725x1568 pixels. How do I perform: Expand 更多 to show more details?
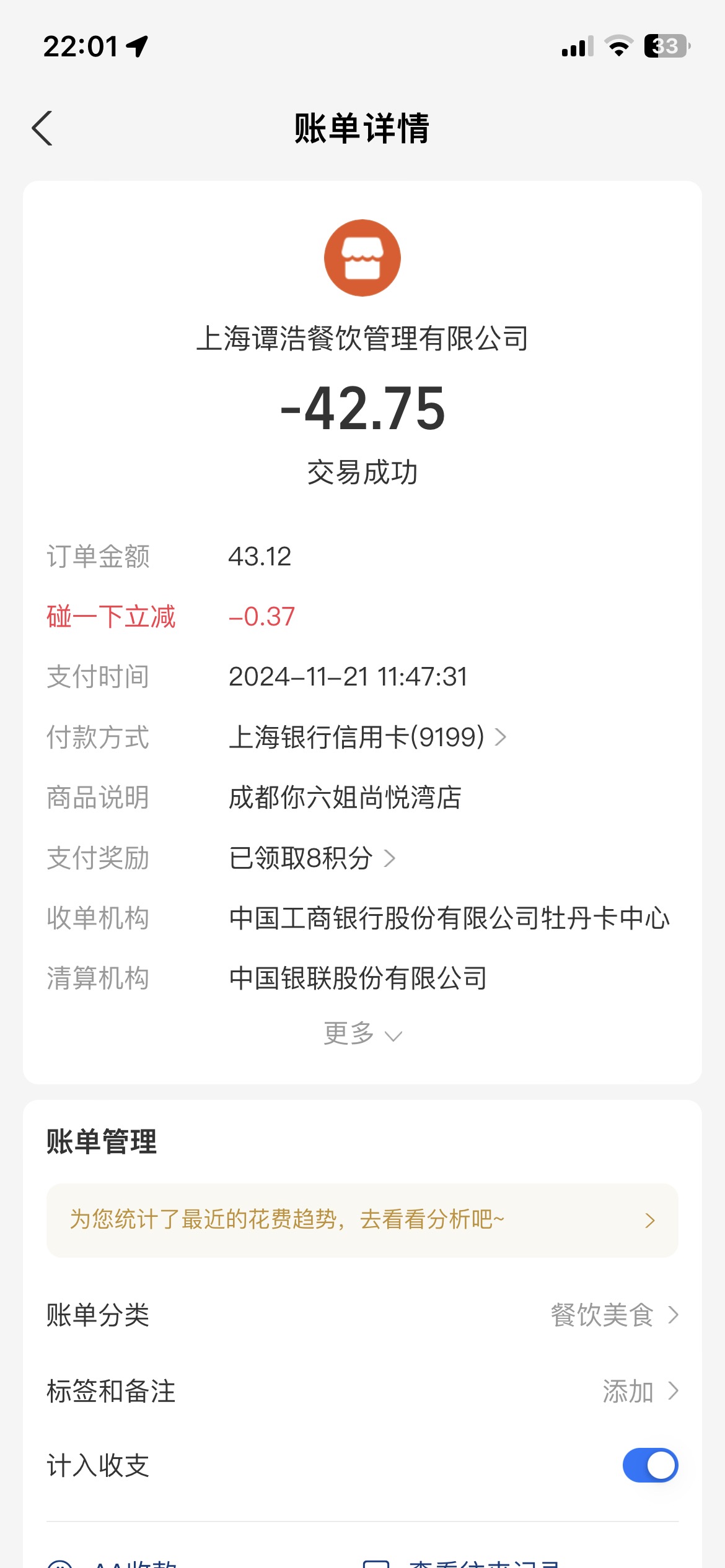362,1034
